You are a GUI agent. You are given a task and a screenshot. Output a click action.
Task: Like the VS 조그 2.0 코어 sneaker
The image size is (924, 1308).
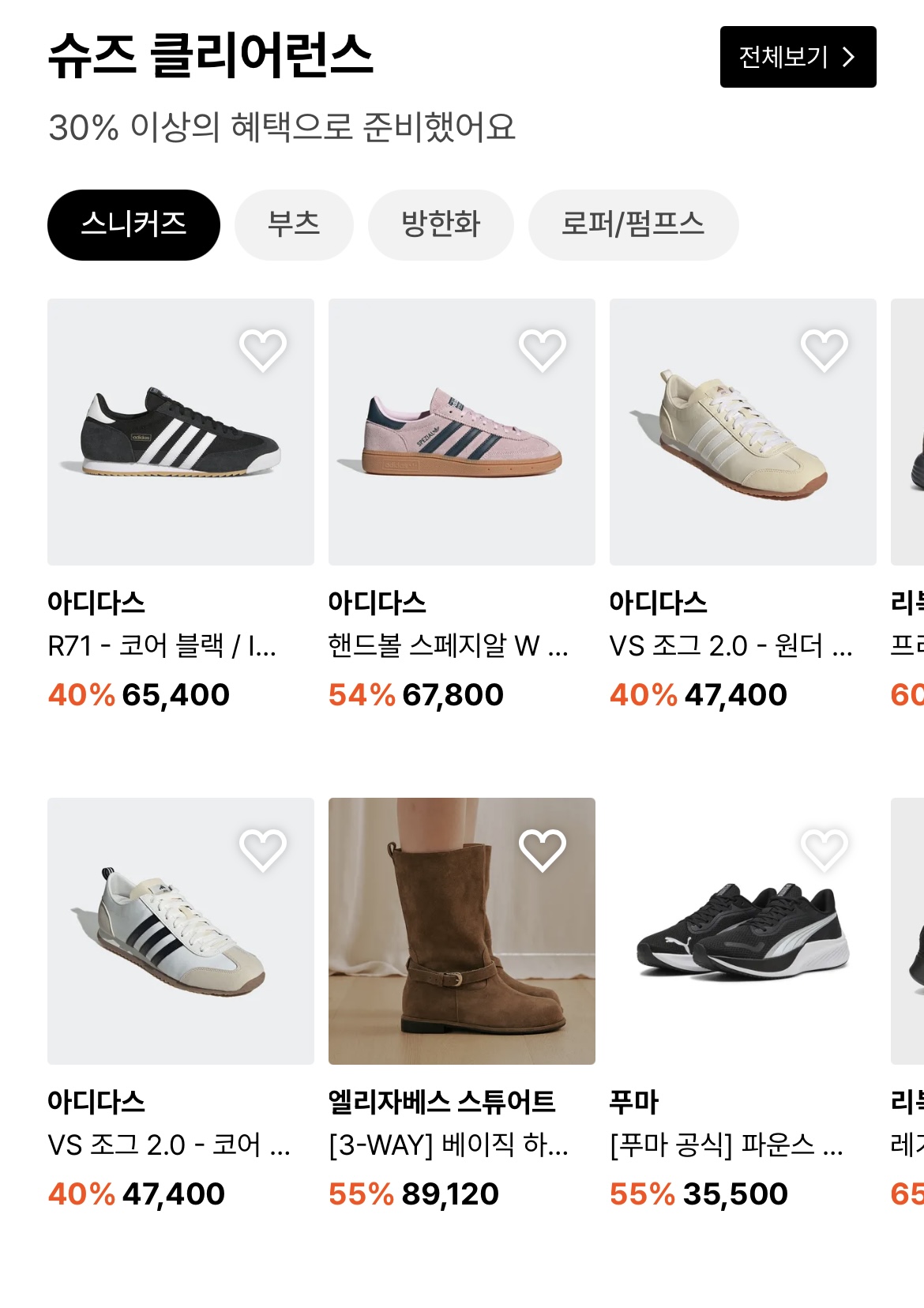tap(263, 850)
